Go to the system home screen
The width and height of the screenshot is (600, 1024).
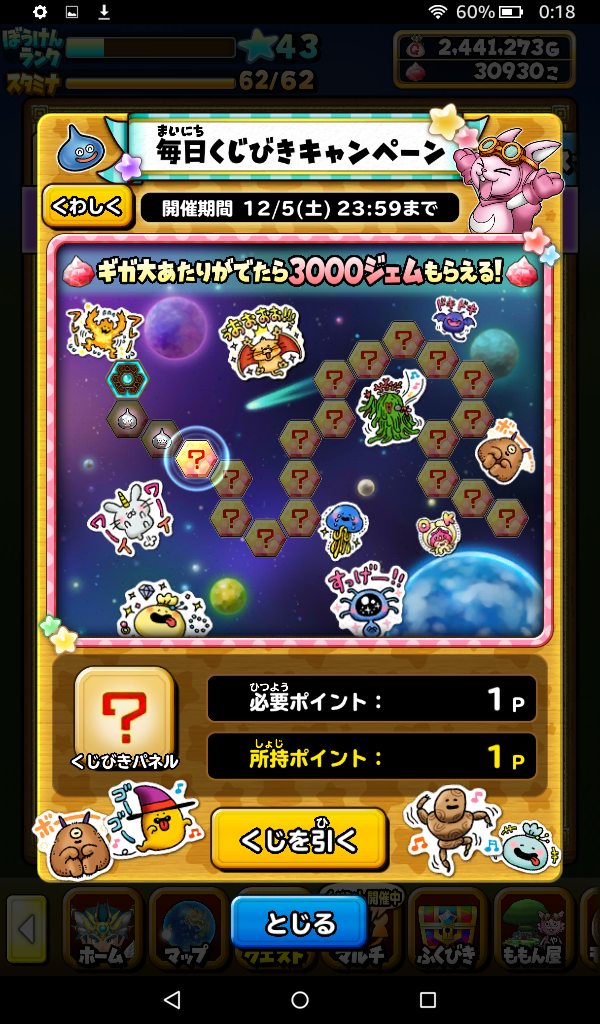[300, 1000]
